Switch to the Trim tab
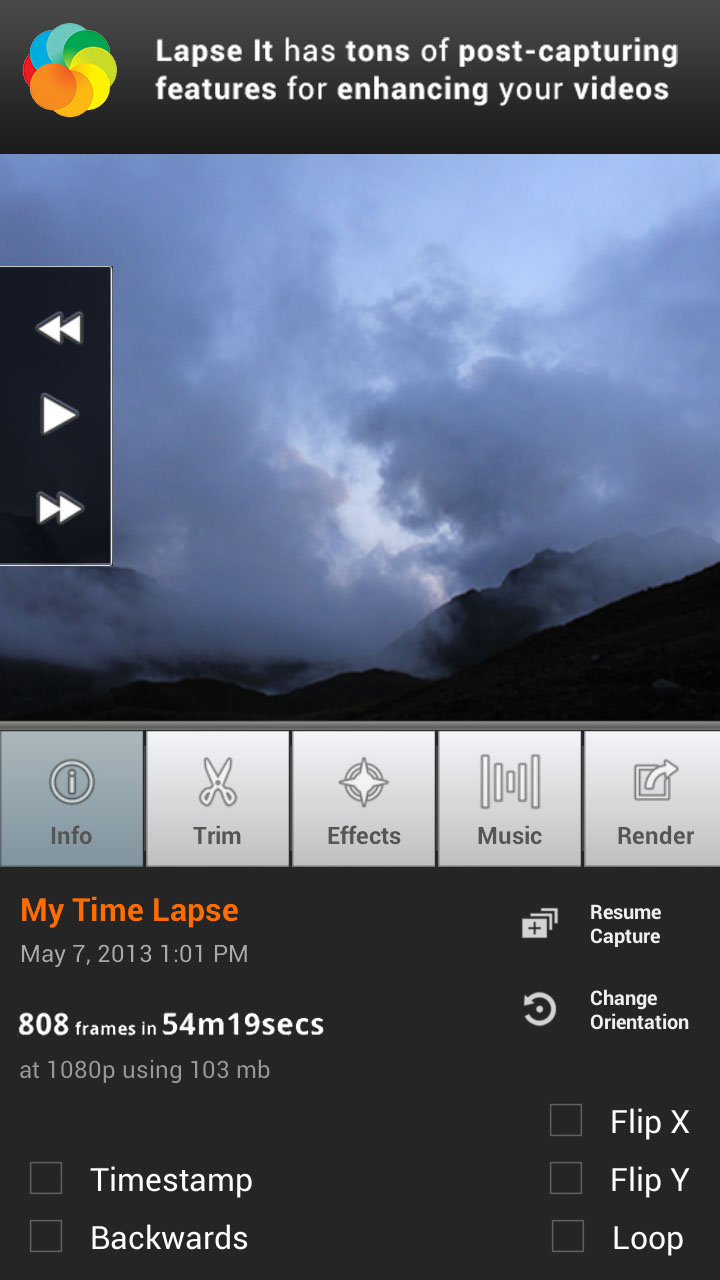 [217, 799]
